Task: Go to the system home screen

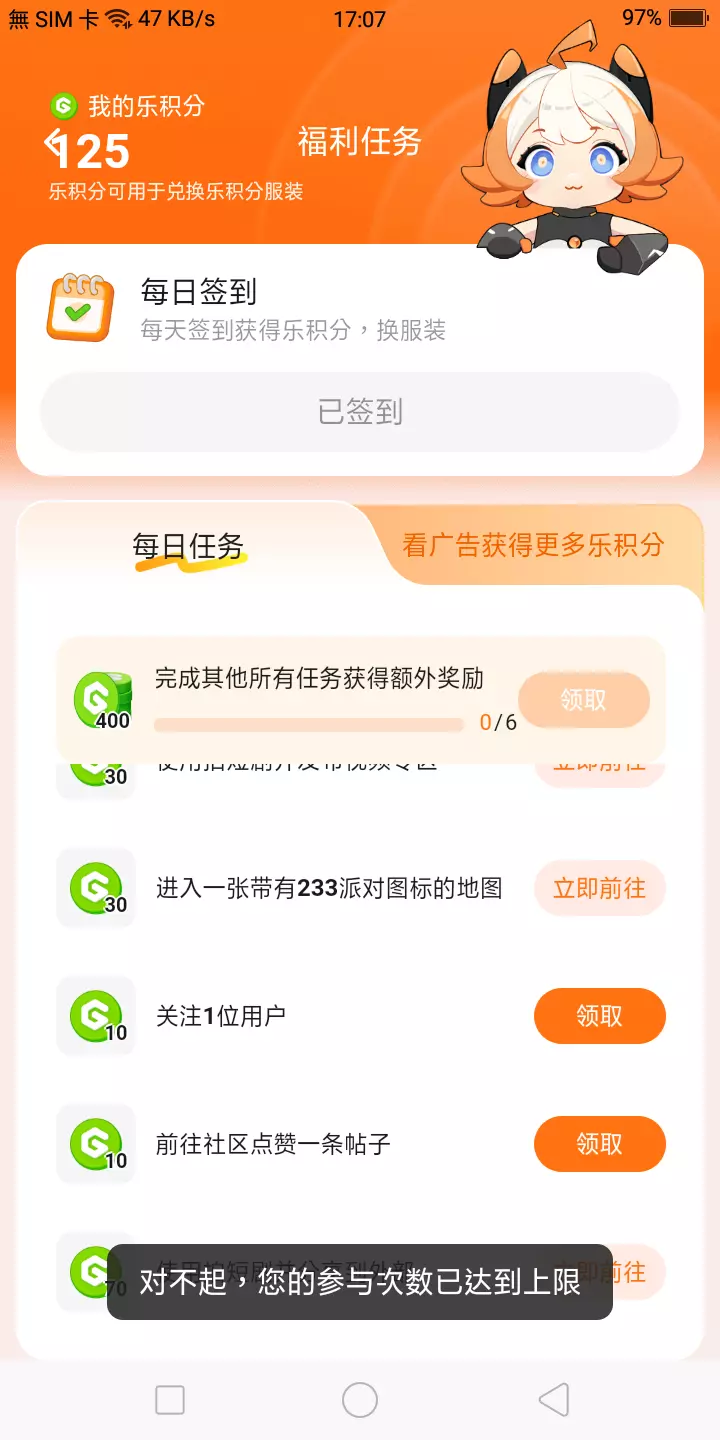Action: tap(360, 1400)
